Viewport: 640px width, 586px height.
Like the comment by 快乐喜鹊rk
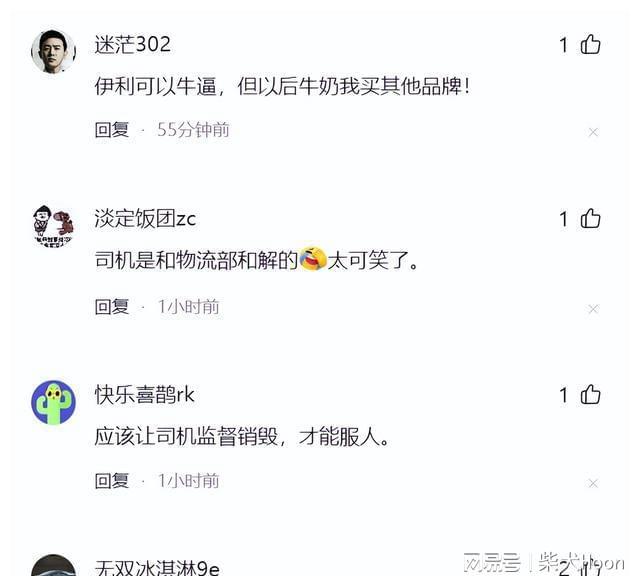point(591,394)
